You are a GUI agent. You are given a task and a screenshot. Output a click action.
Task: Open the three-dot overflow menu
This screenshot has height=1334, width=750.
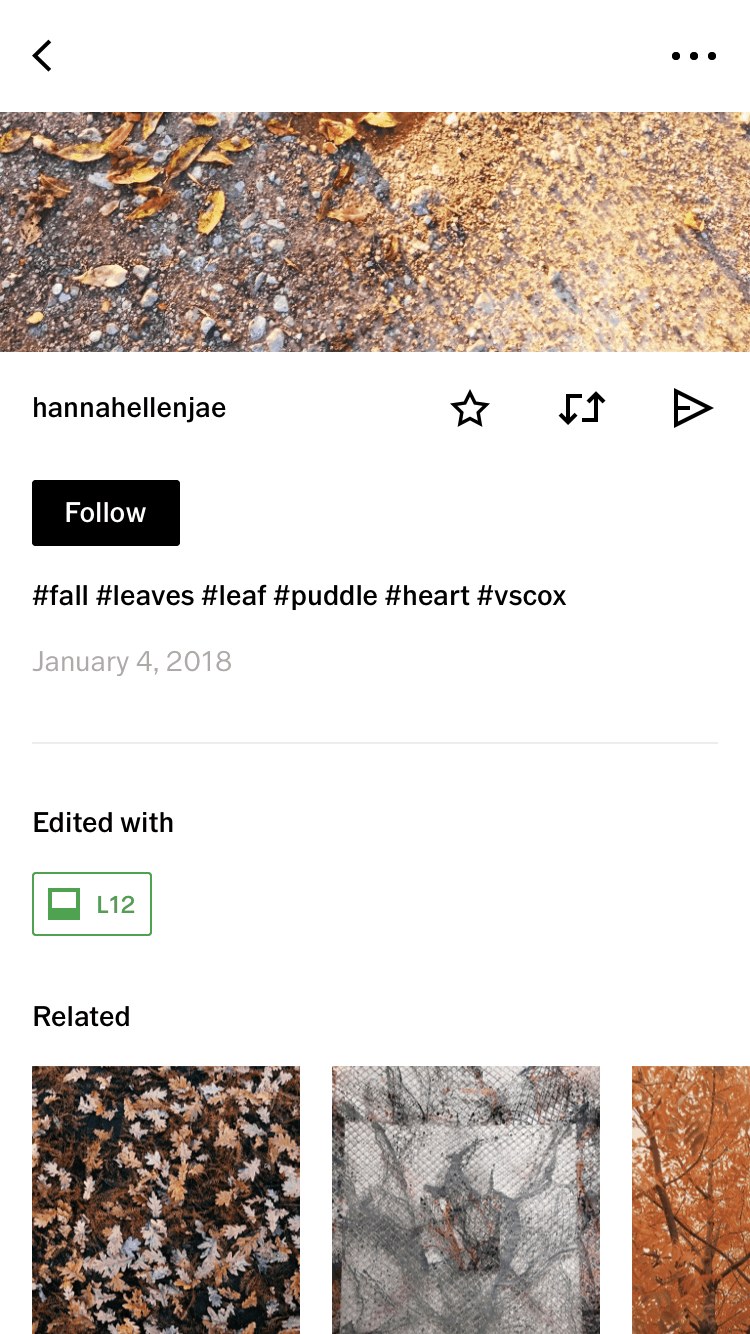[x=693, y=56]
